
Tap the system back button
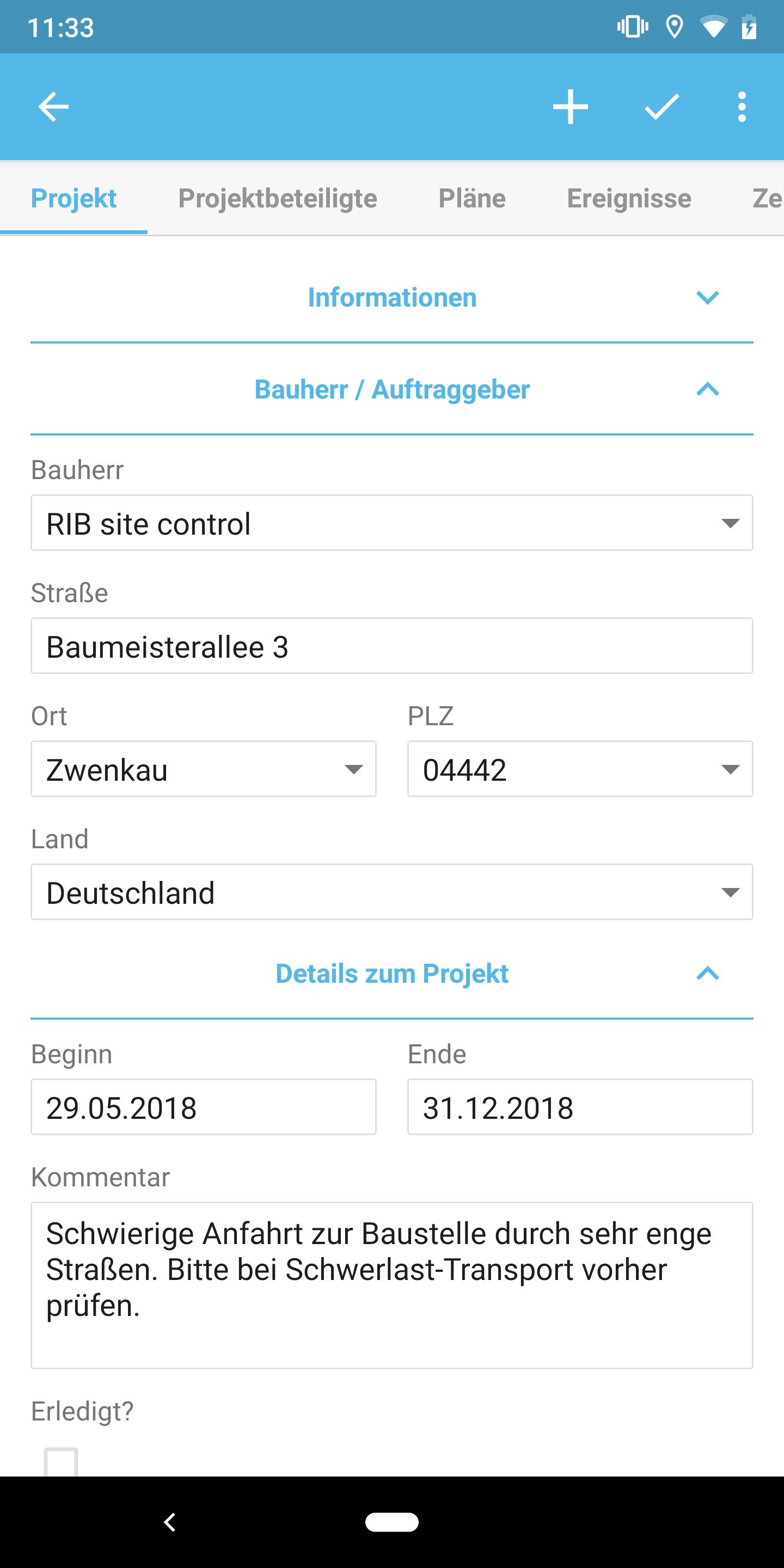170,1522
